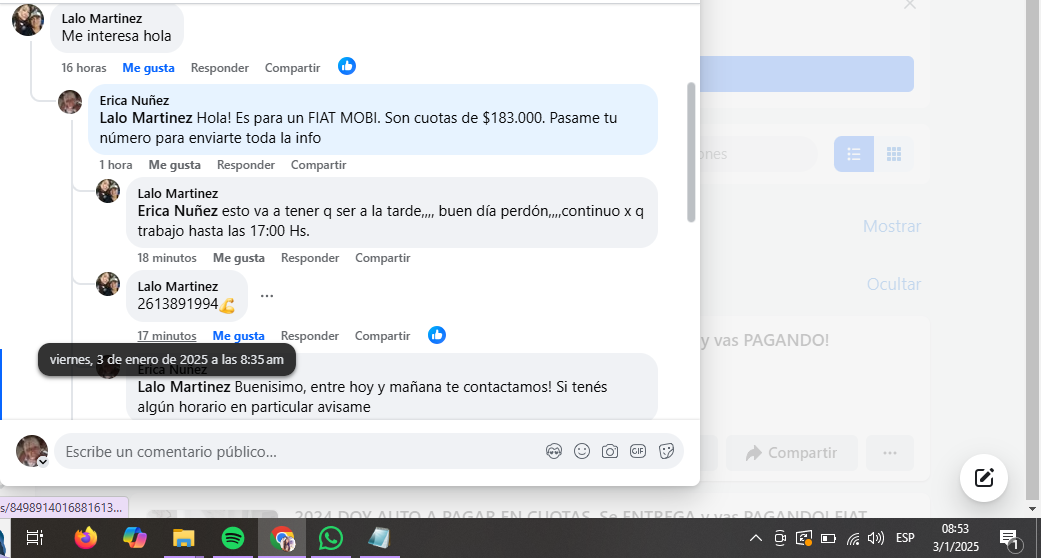
Task: Reply to the "Me interesa hola" comment
Action: pos(219,68)
